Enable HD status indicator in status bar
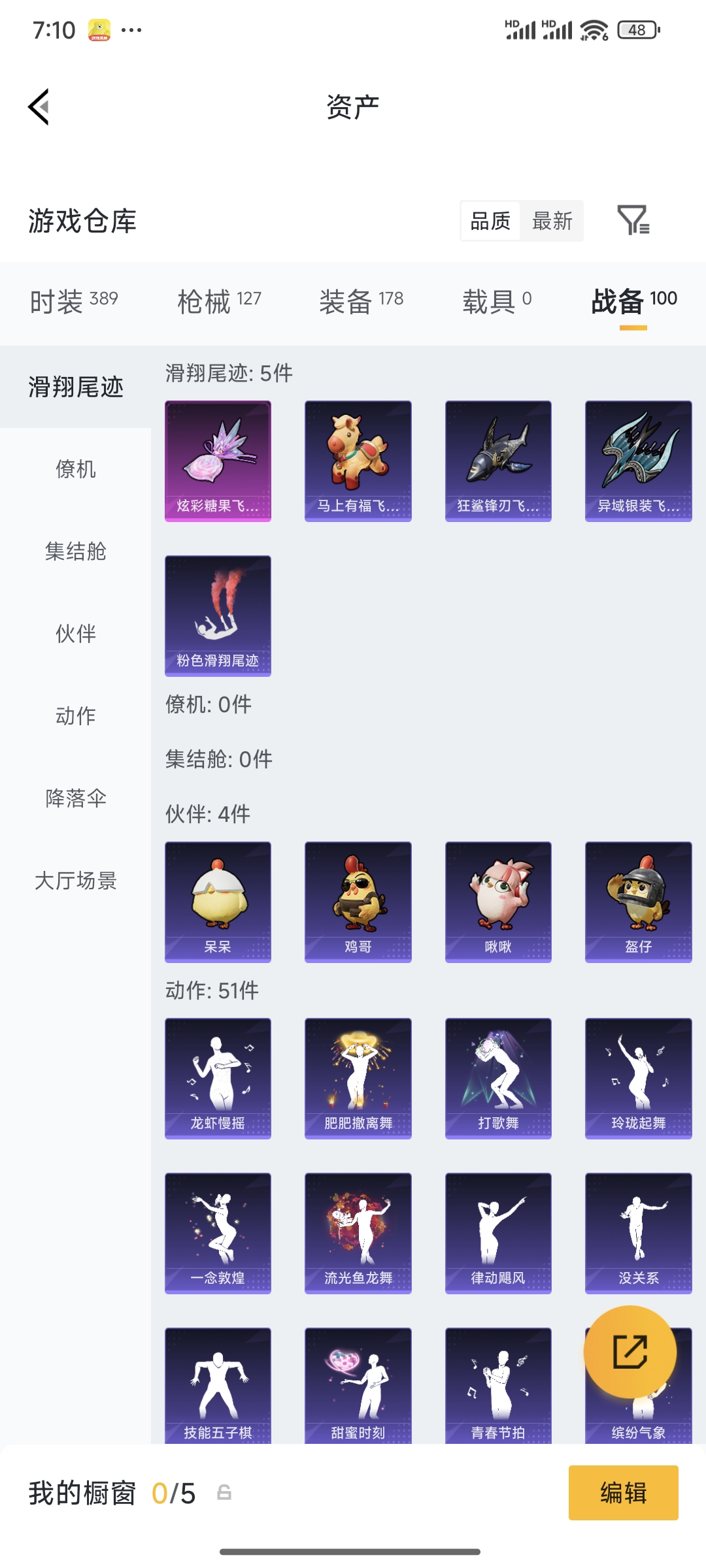This screenshot has width=706, height=1568. [514, 24]
